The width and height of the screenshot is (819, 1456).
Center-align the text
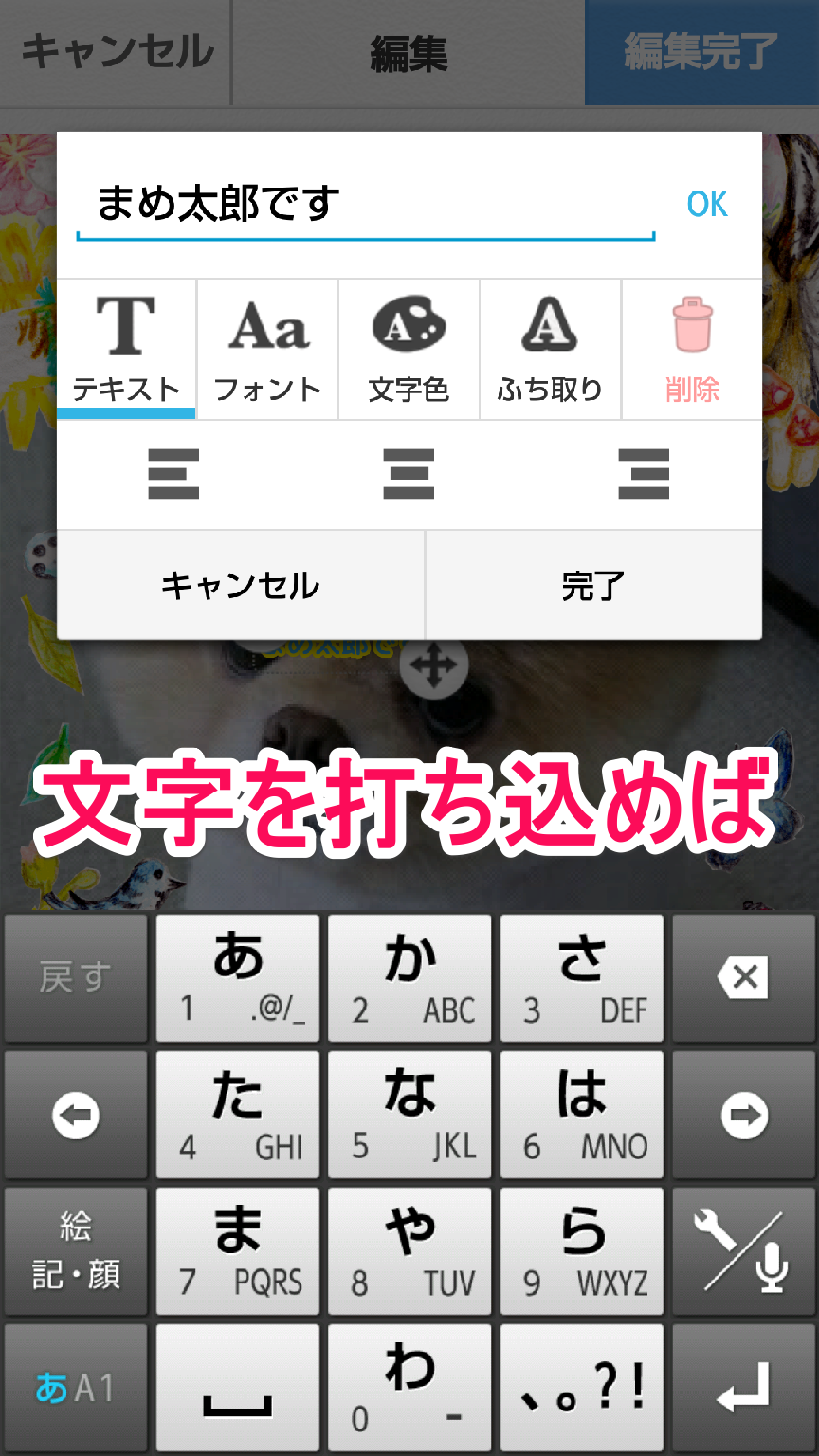pos(409,474)
